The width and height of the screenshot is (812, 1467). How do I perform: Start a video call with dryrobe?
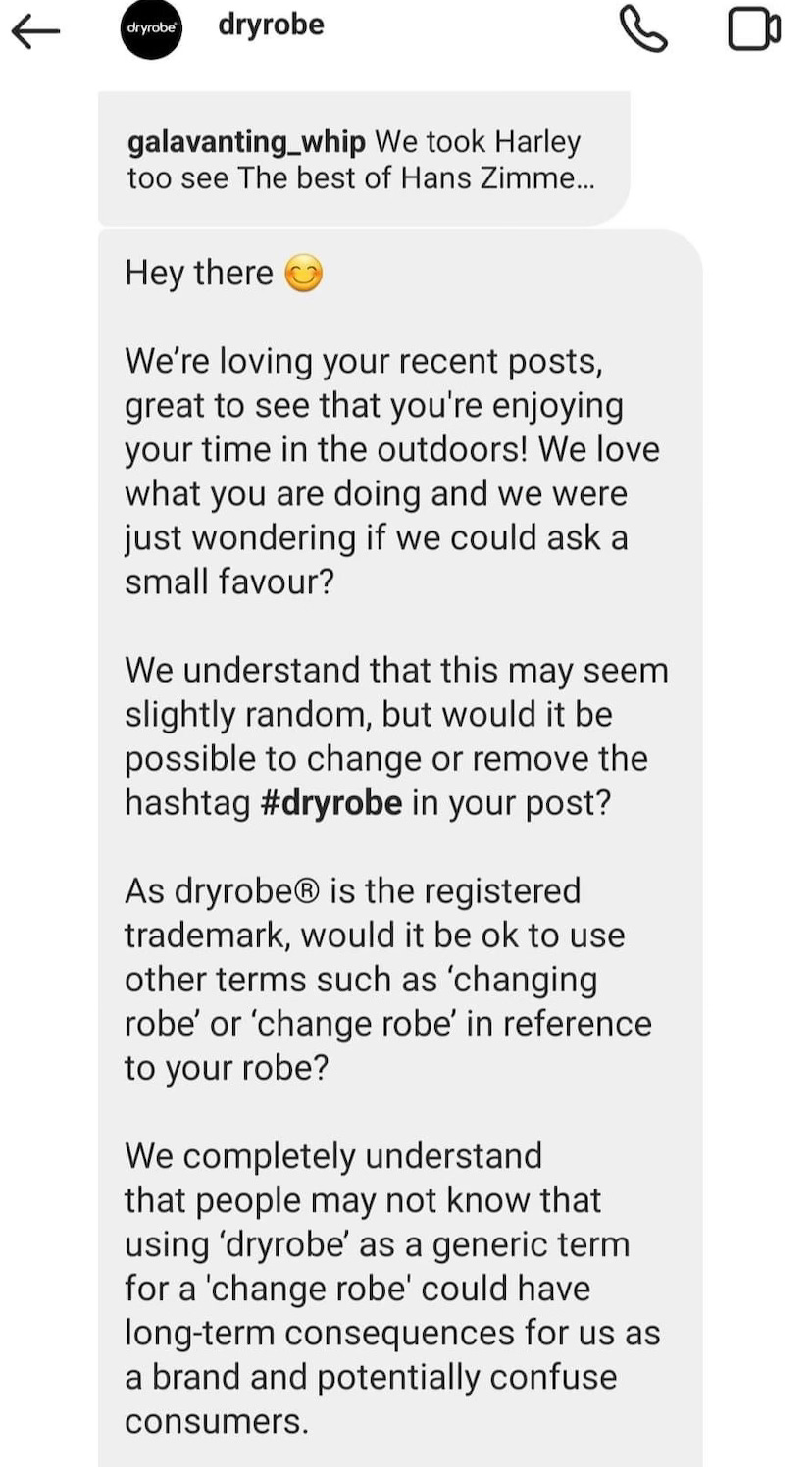pyautogui.click(x=754, y=29)
